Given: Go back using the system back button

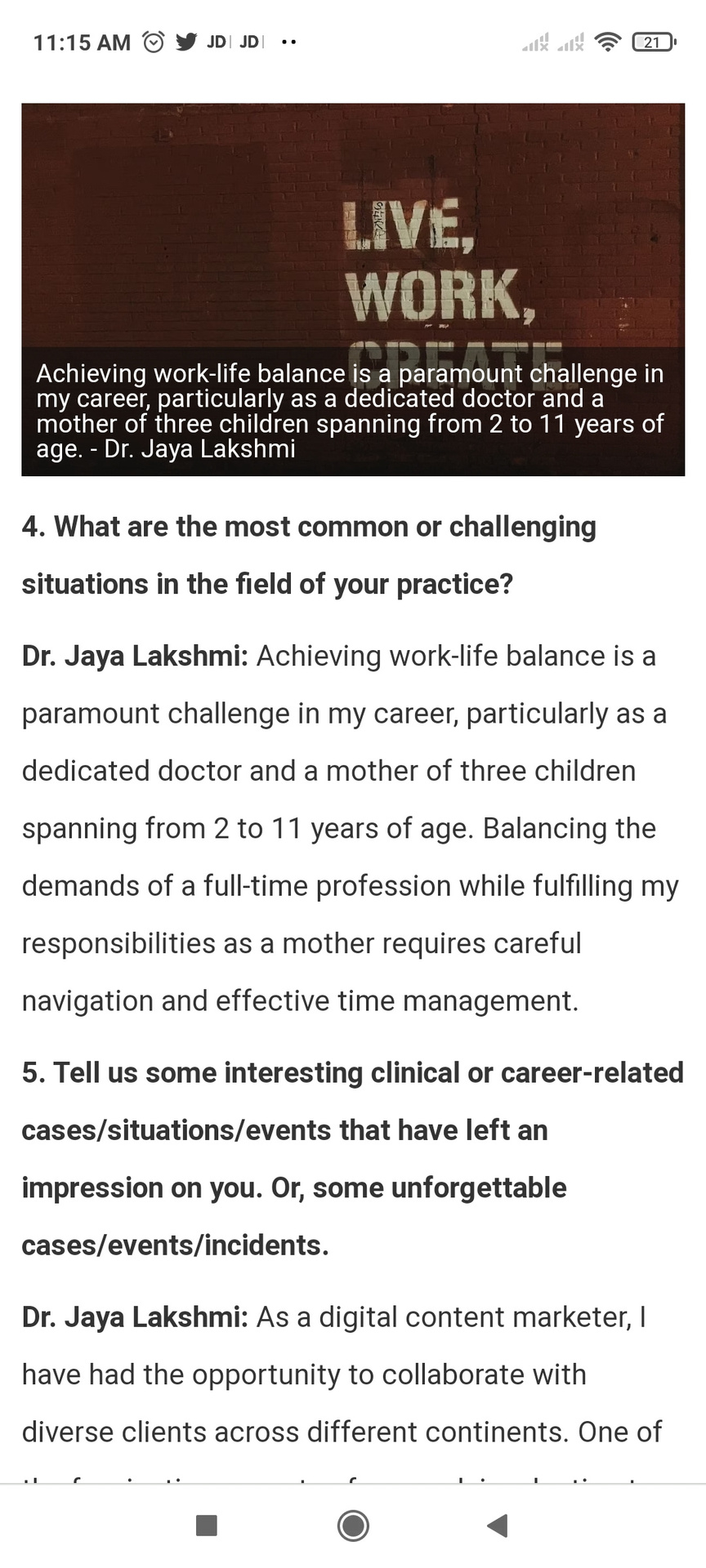Looking at the screenshot, I should click(x=498, y=1525).
